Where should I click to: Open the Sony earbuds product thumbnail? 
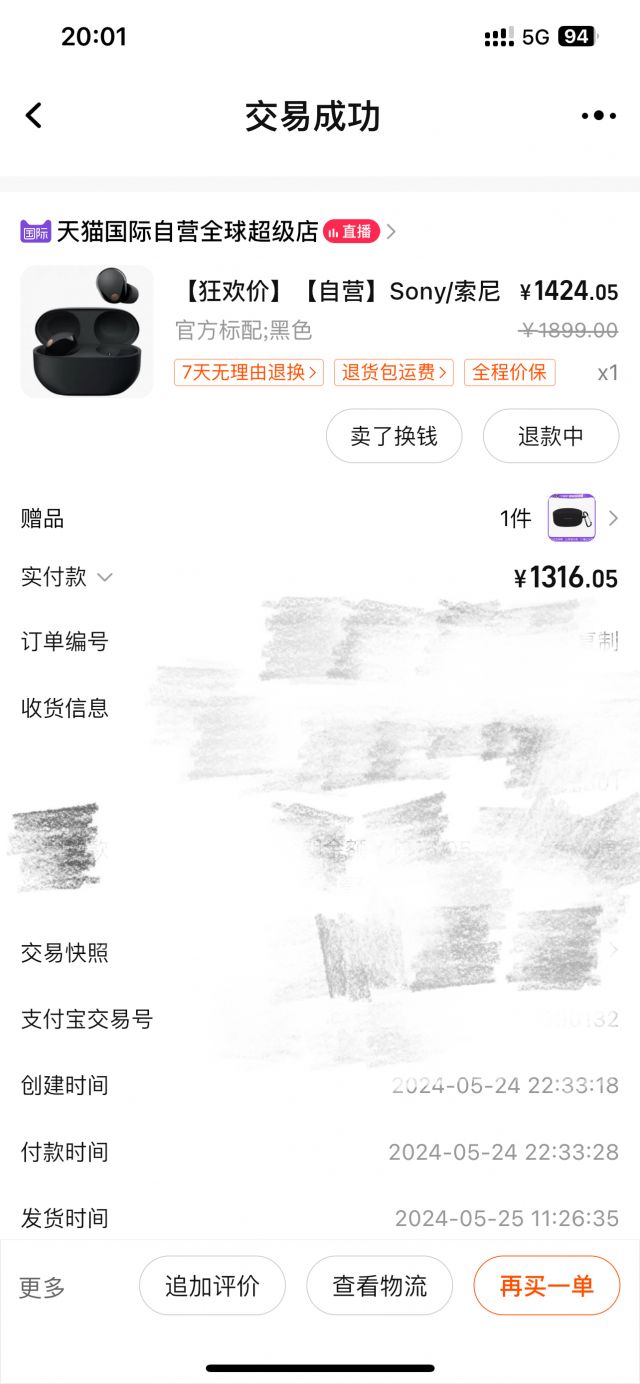pos(87,332)
